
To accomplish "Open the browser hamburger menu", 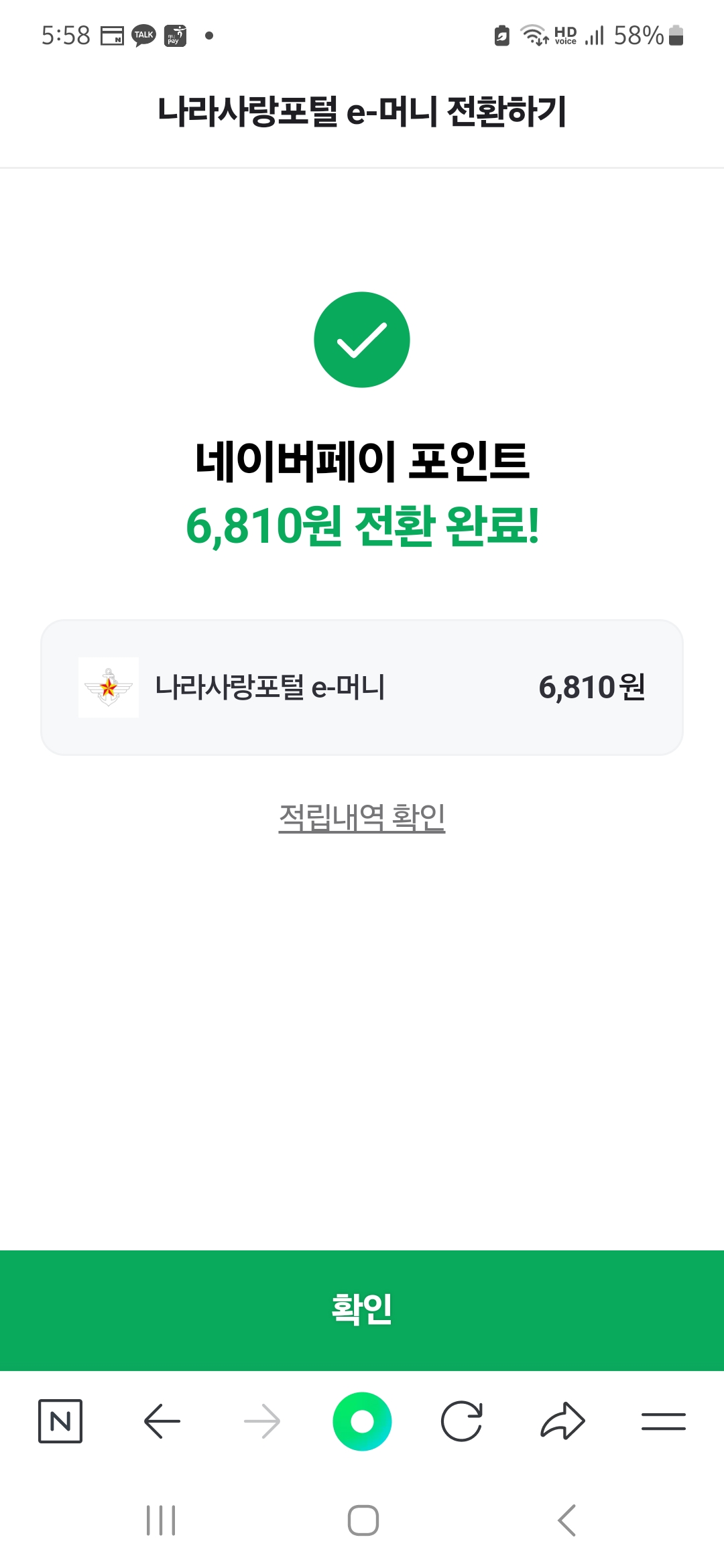I will [x=663, y=1421].
